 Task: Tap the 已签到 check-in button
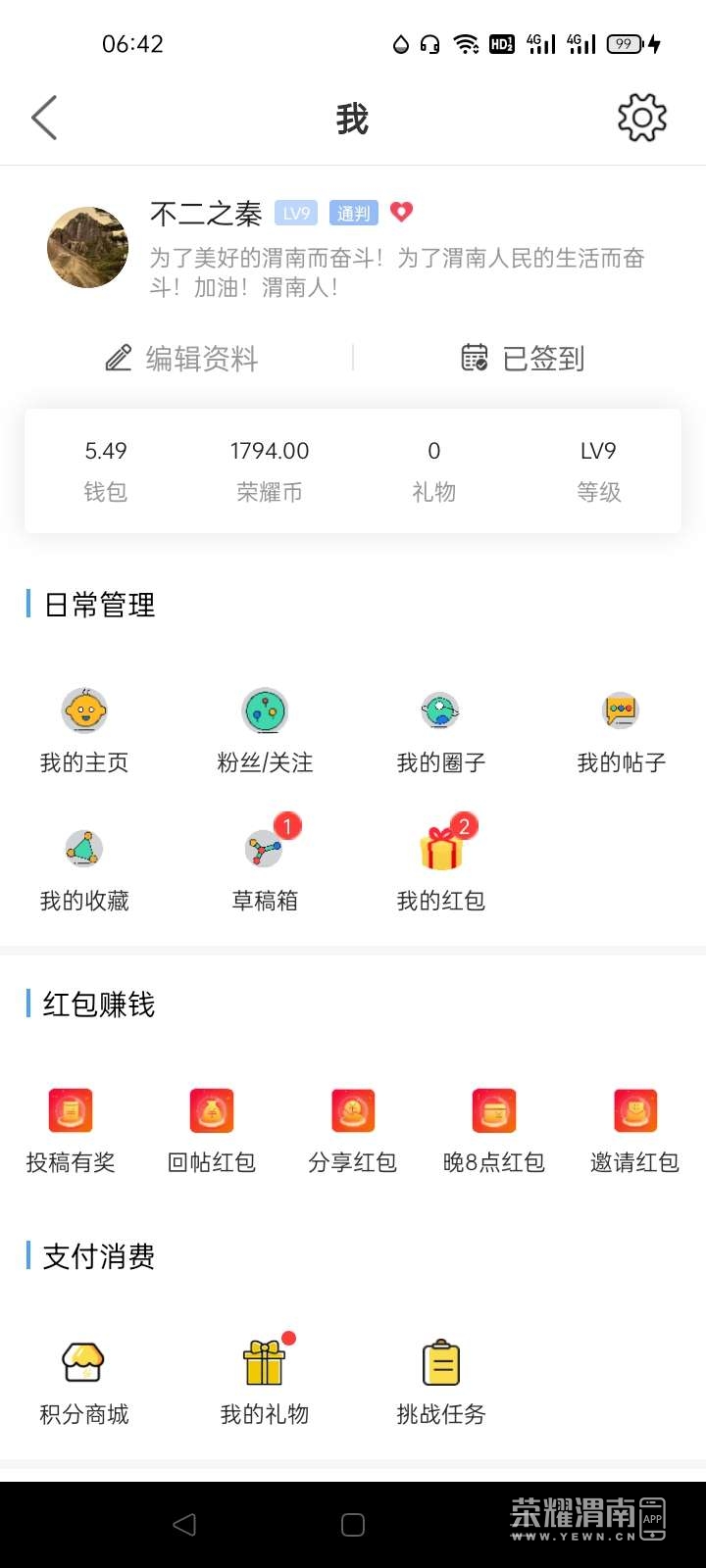coord(524,359)
